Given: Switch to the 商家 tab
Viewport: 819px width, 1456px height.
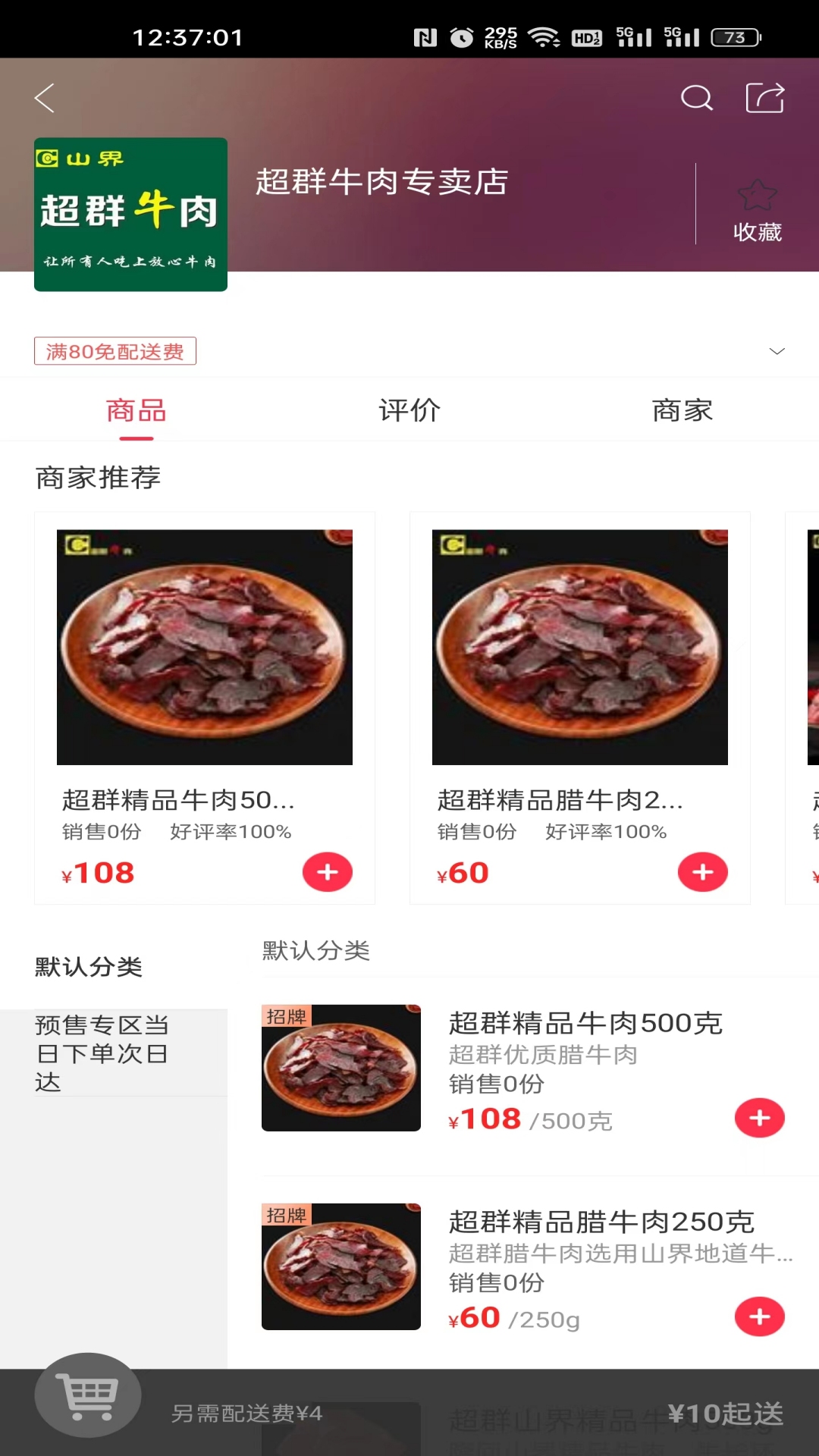Looking at the screenshot, I should [x=681, y=409].
